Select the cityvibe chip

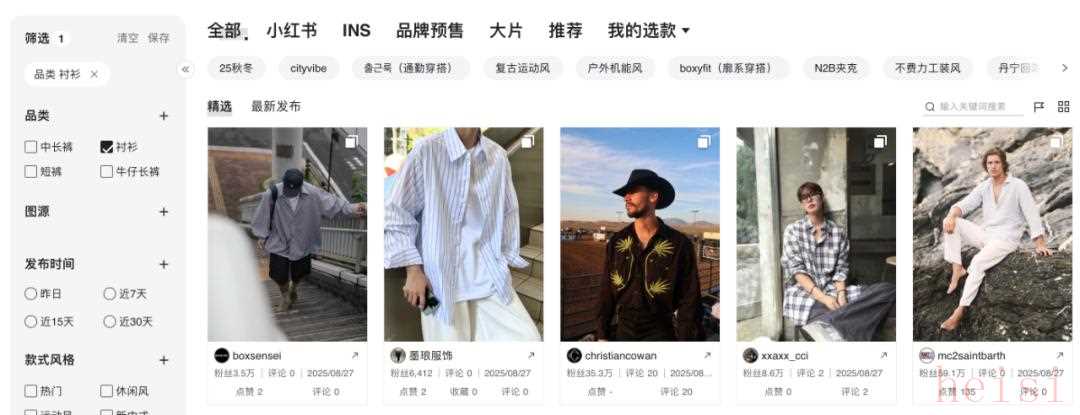309,68
